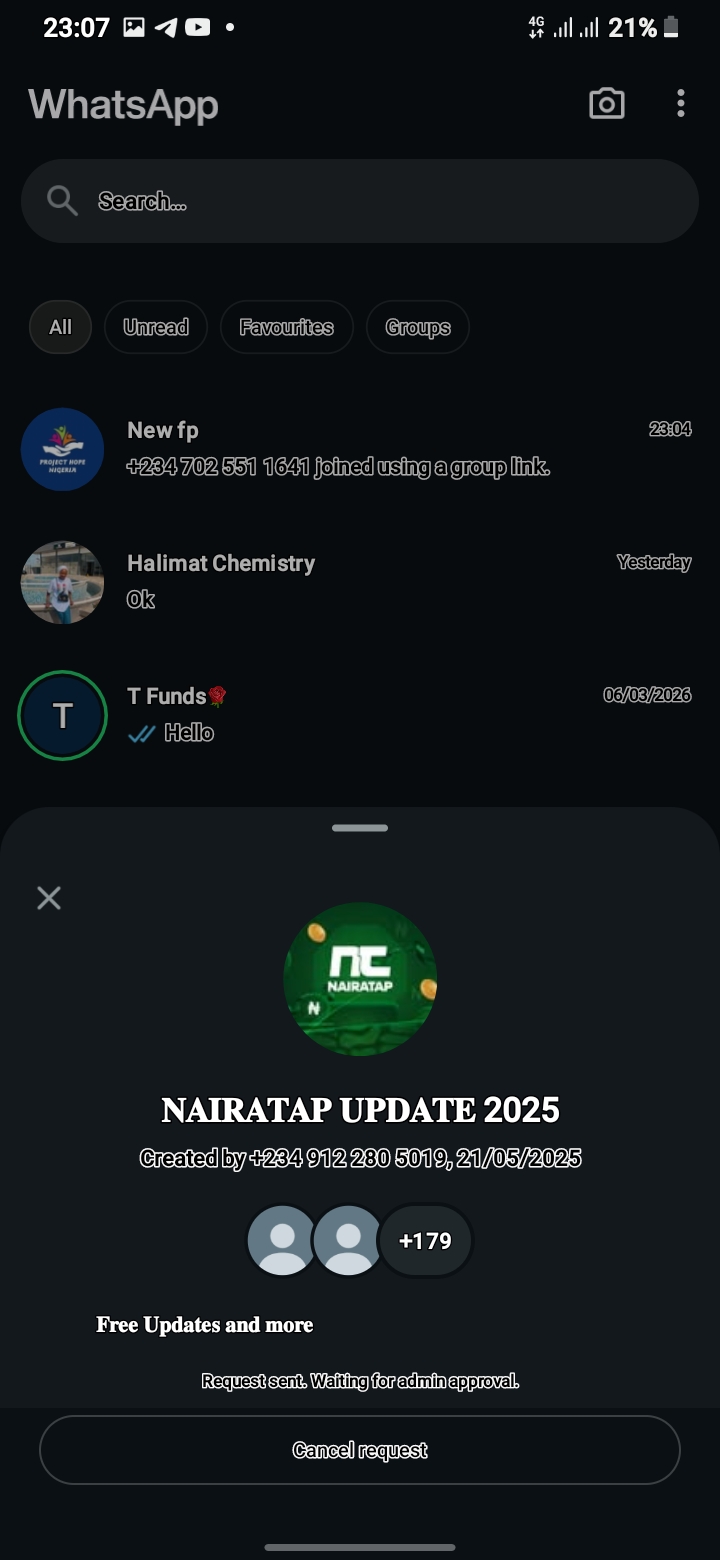Show the Groups filter
Image resolution: width=720 pixels, height=1560 pixels.
pyautogui.click(x=418, y=327)
